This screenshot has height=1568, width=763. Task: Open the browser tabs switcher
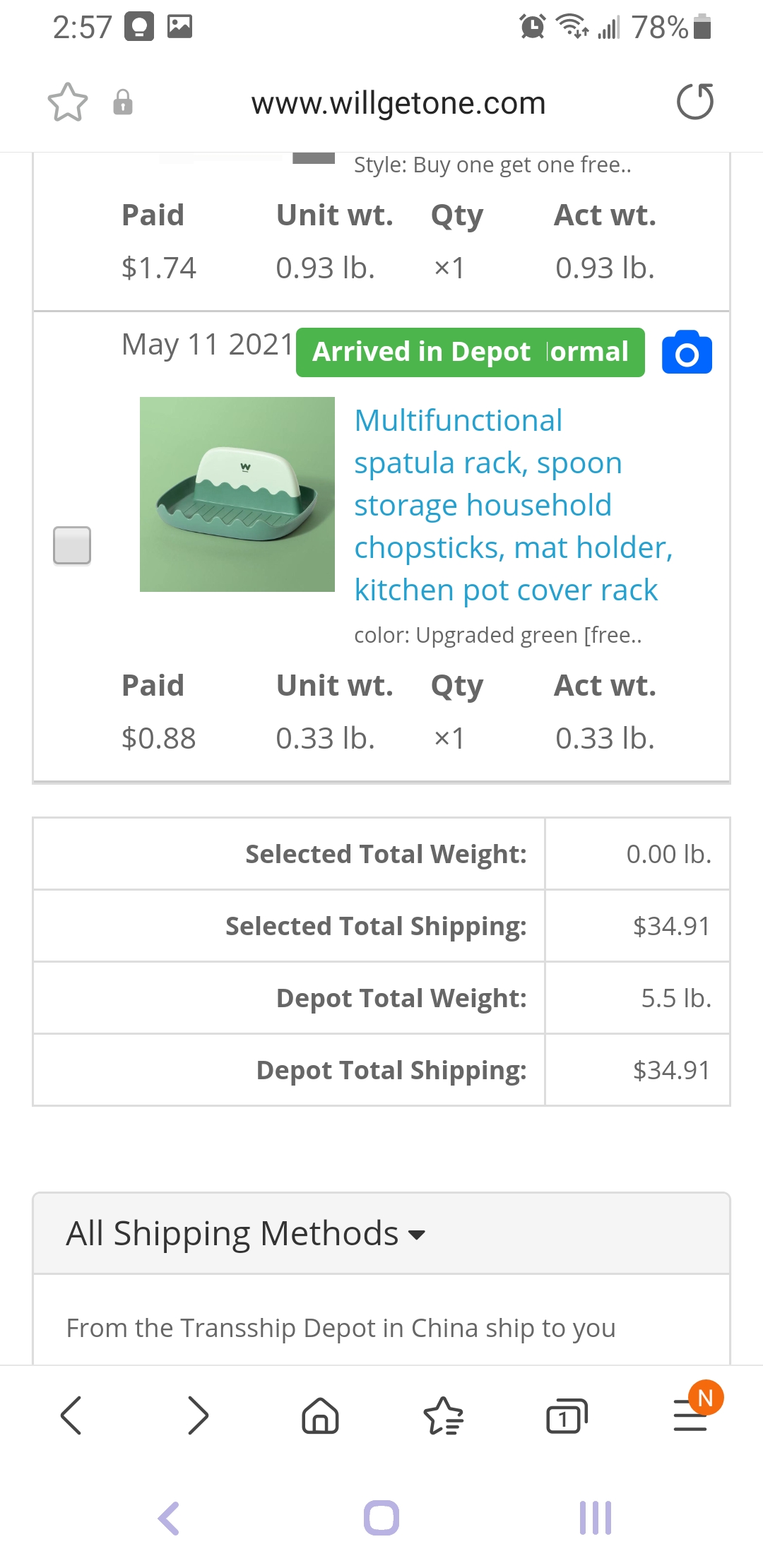[567, 1415]
